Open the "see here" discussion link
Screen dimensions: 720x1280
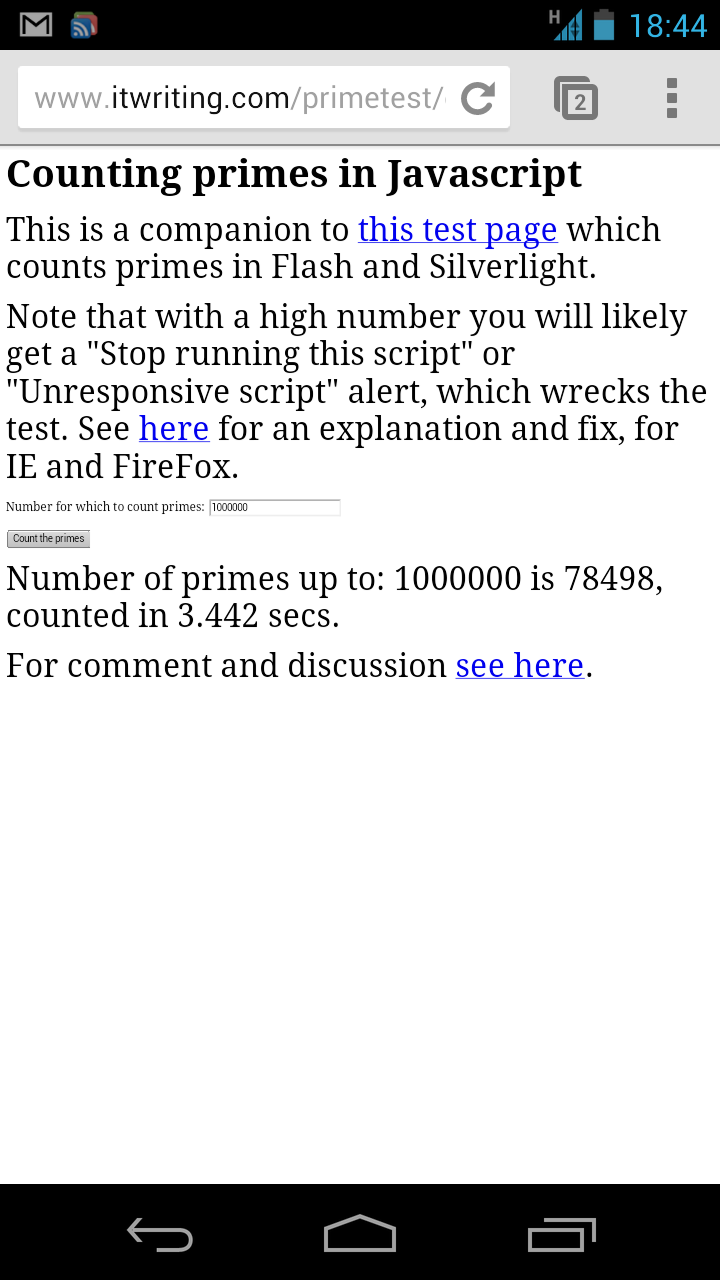click(x=520, y=666)
